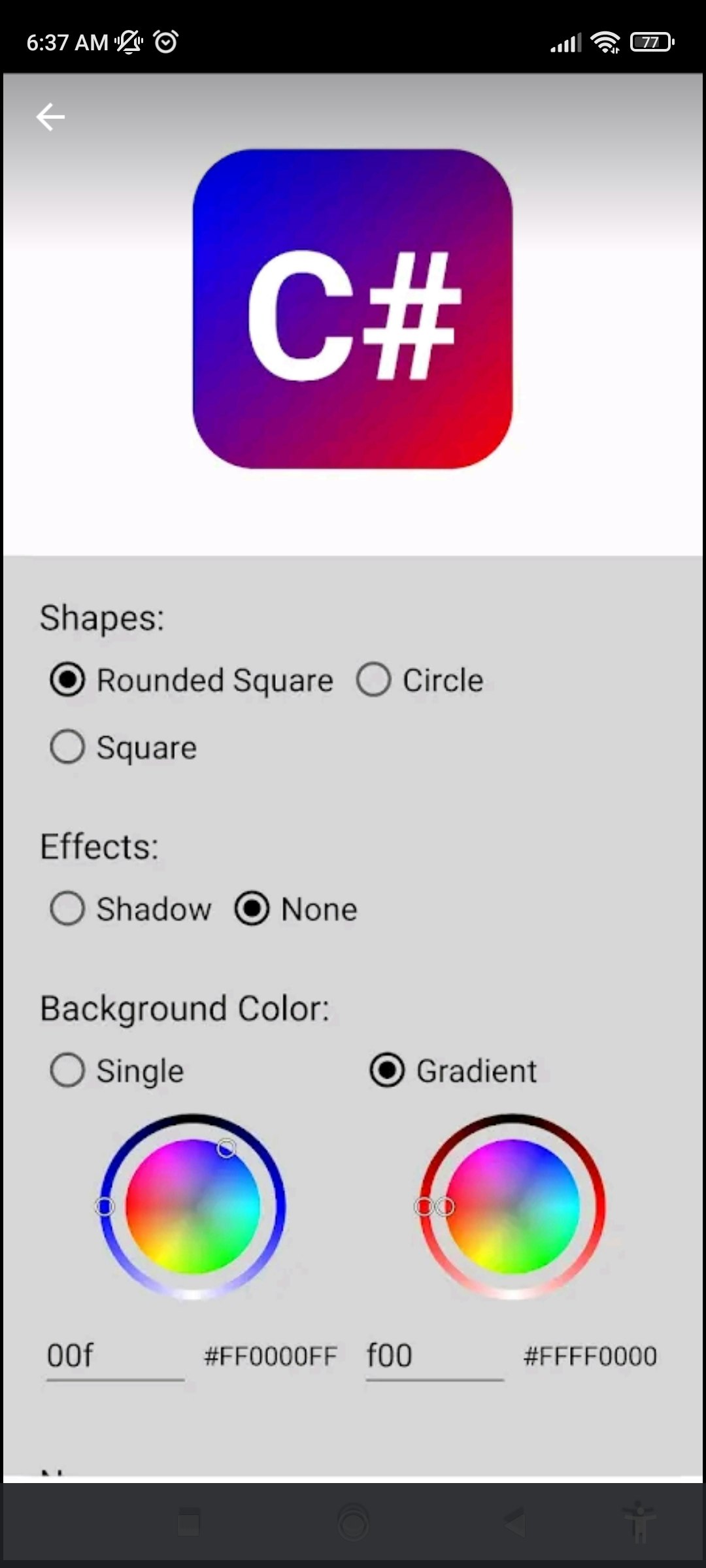Enable the Shadow effect

(68, 909)
